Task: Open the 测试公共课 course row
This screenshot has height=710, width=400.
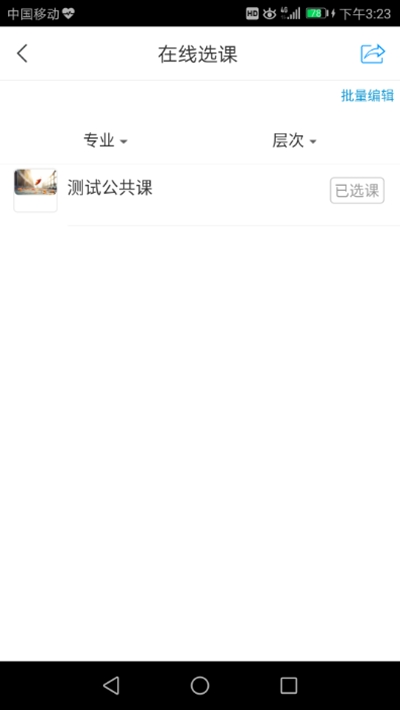Action: tap(200, 195)
